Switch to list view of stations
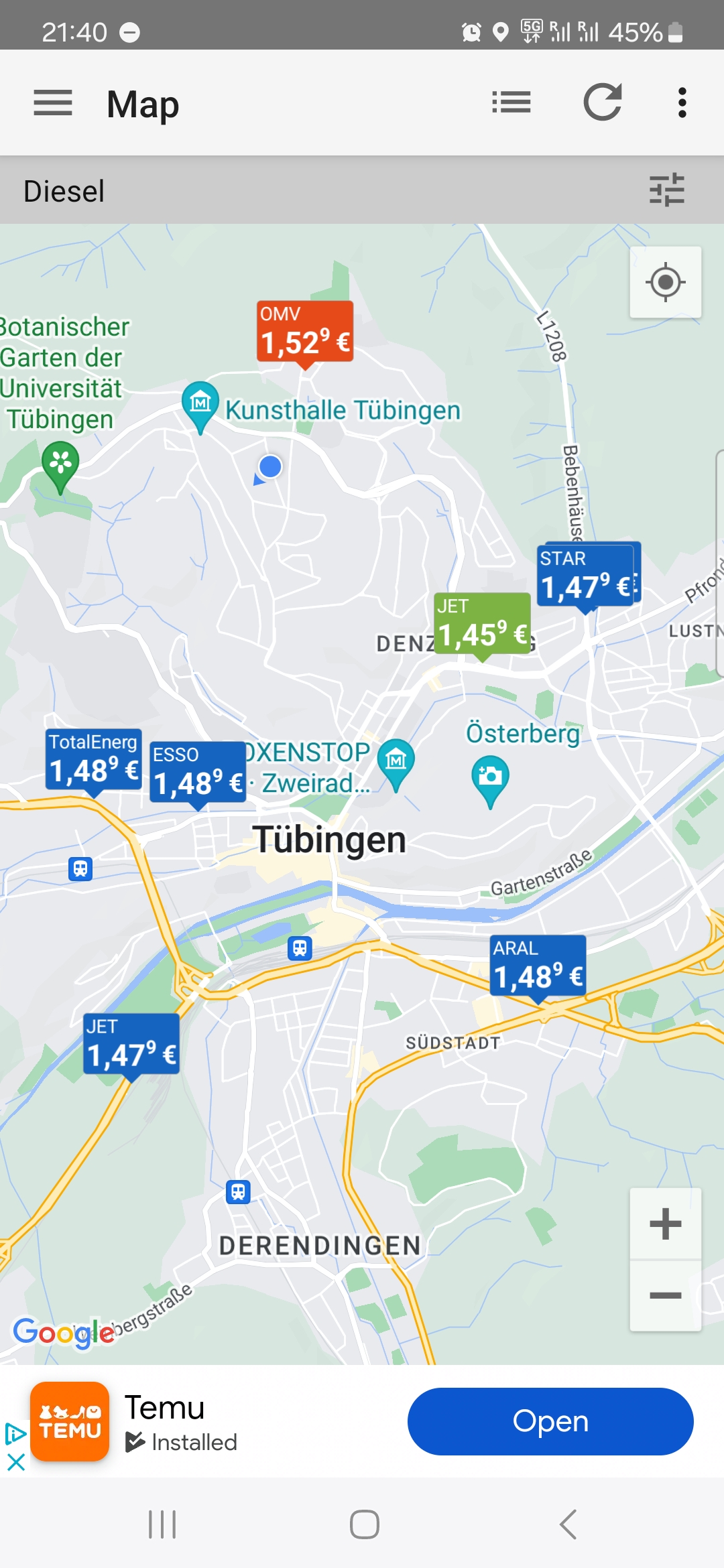 (511, 103)
